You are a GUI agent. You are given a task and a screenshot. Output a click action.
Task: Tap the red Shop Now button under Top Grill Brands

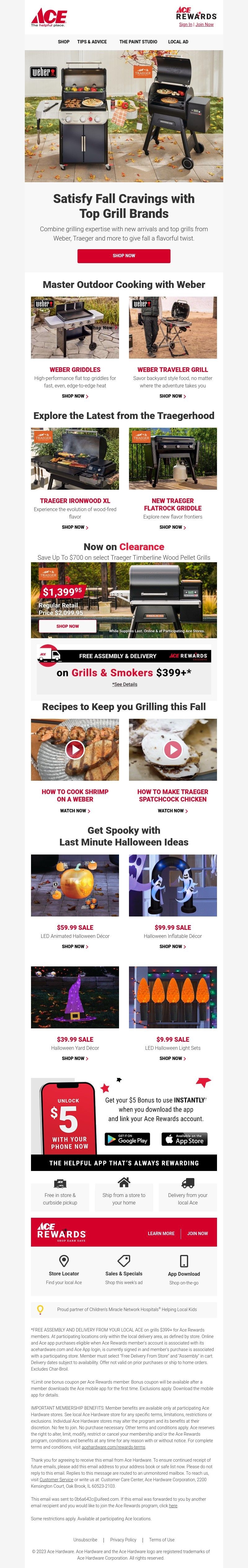click(124, 256)
